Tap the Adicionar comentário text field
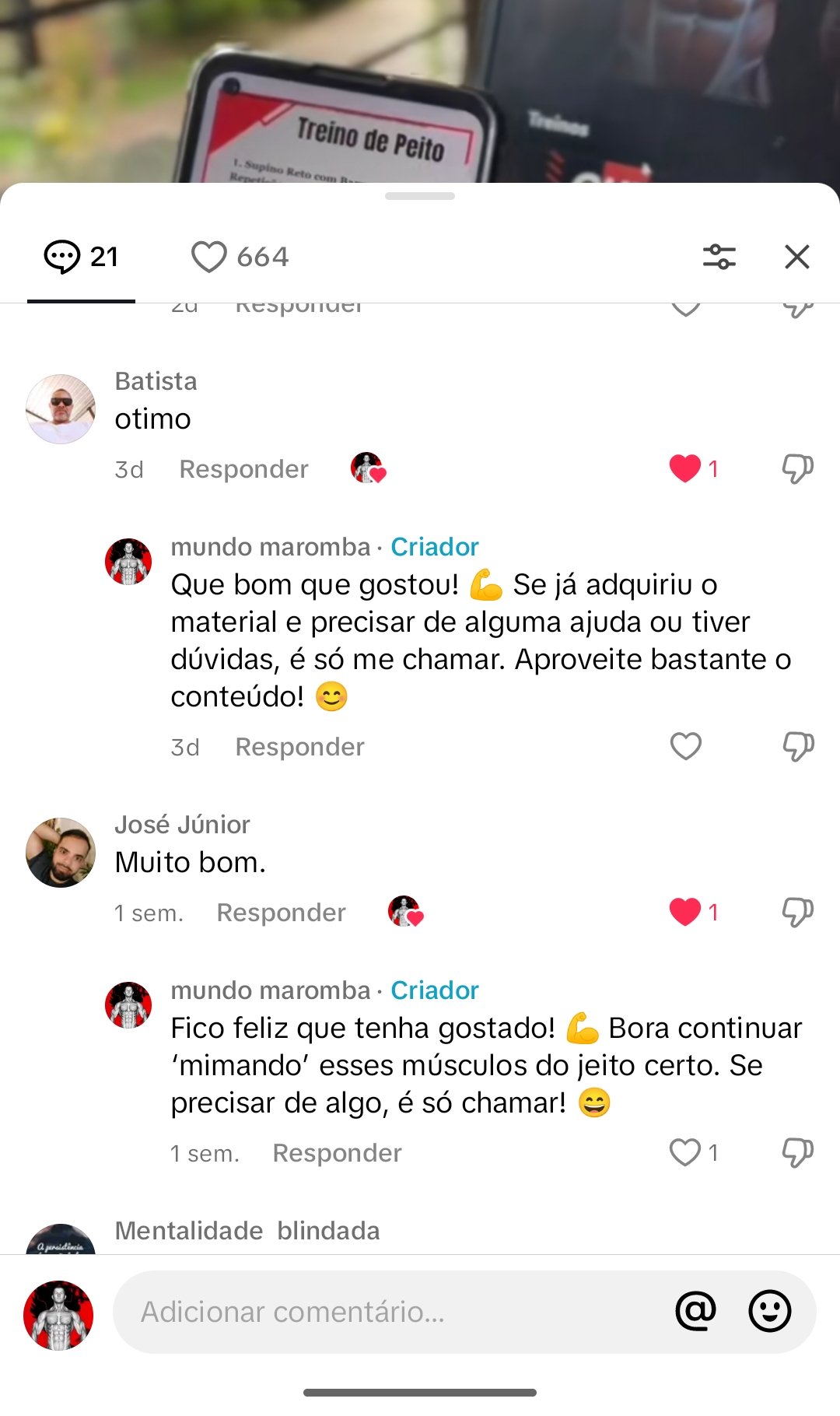 [x=389, y=1312]
